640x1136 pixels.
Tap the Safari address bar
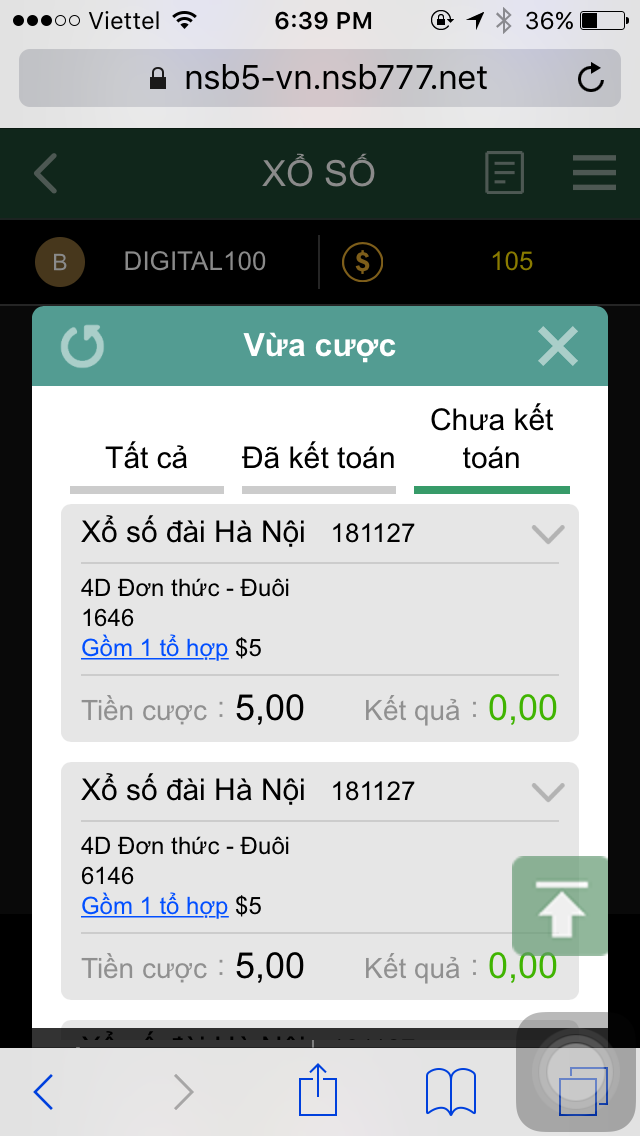pyautogui.click(x=320, y=78)
